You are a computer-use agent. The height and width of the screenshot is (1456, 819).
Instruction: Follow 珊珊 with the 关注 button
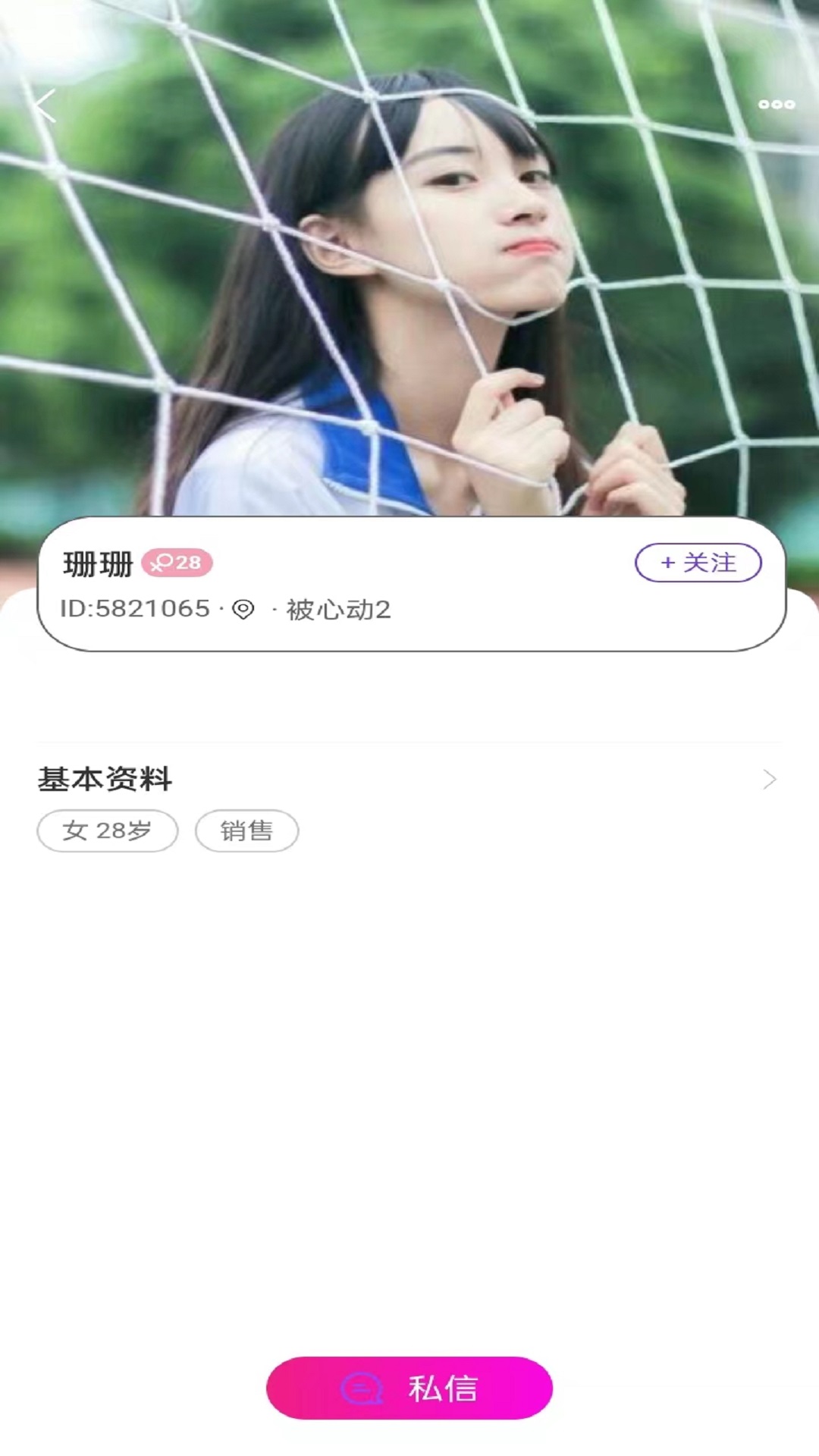pyautogui.click(x=698, y=563)
